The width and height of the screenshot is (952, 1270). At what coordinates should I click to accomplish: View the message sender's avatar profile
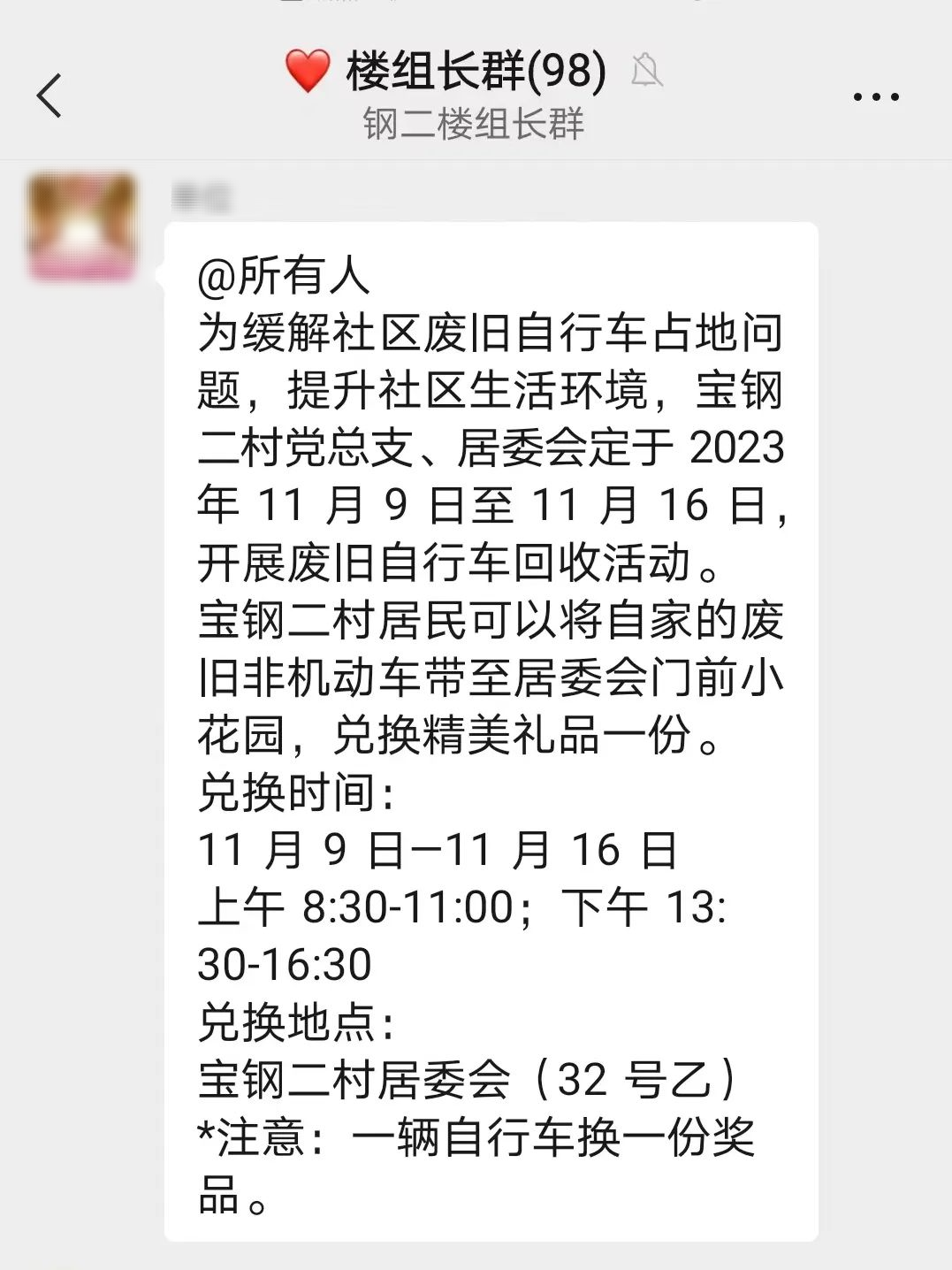coord(82,226)
